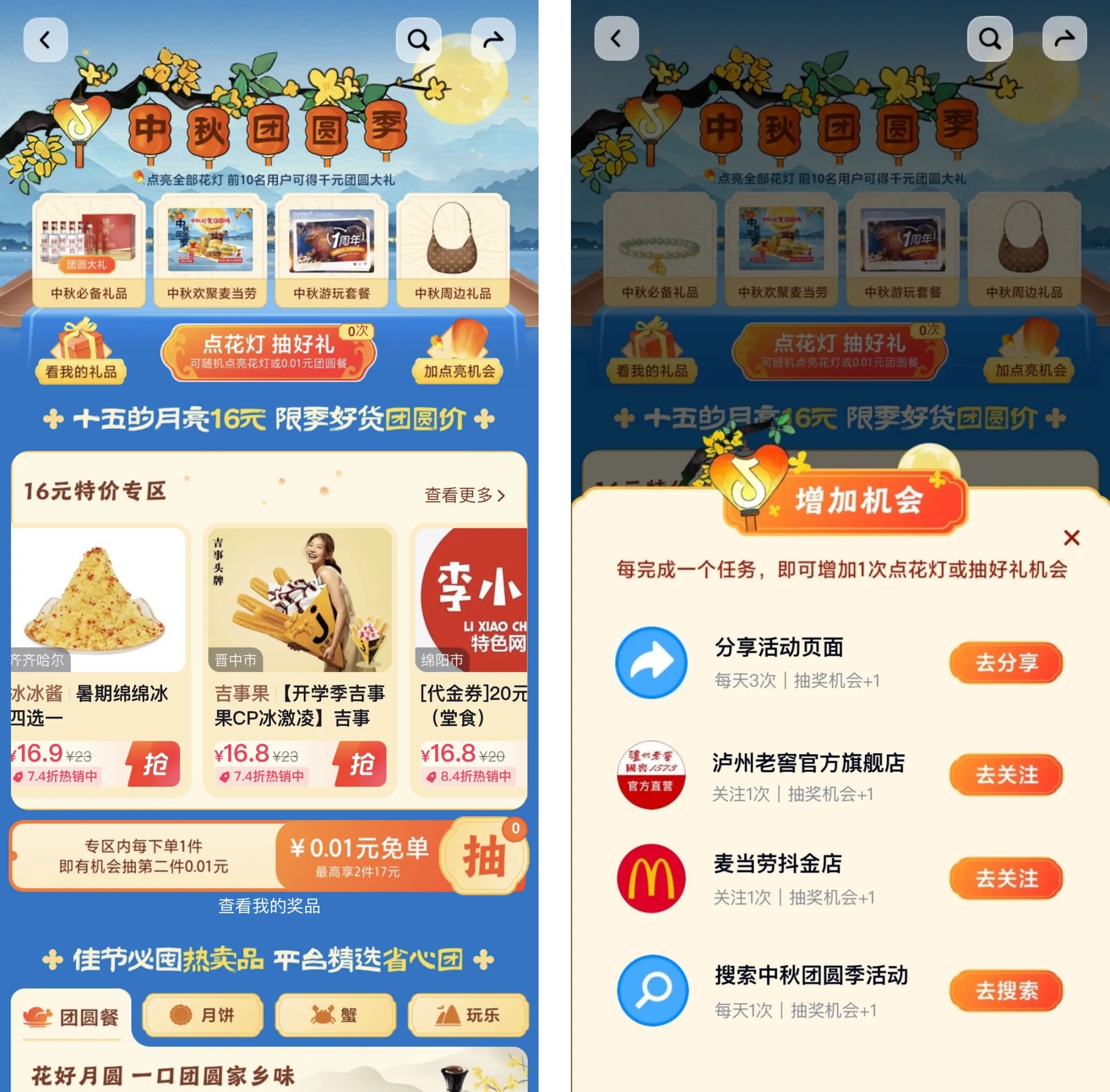
Task: Select the 玩乐 tab
Action: point(468,1015)
